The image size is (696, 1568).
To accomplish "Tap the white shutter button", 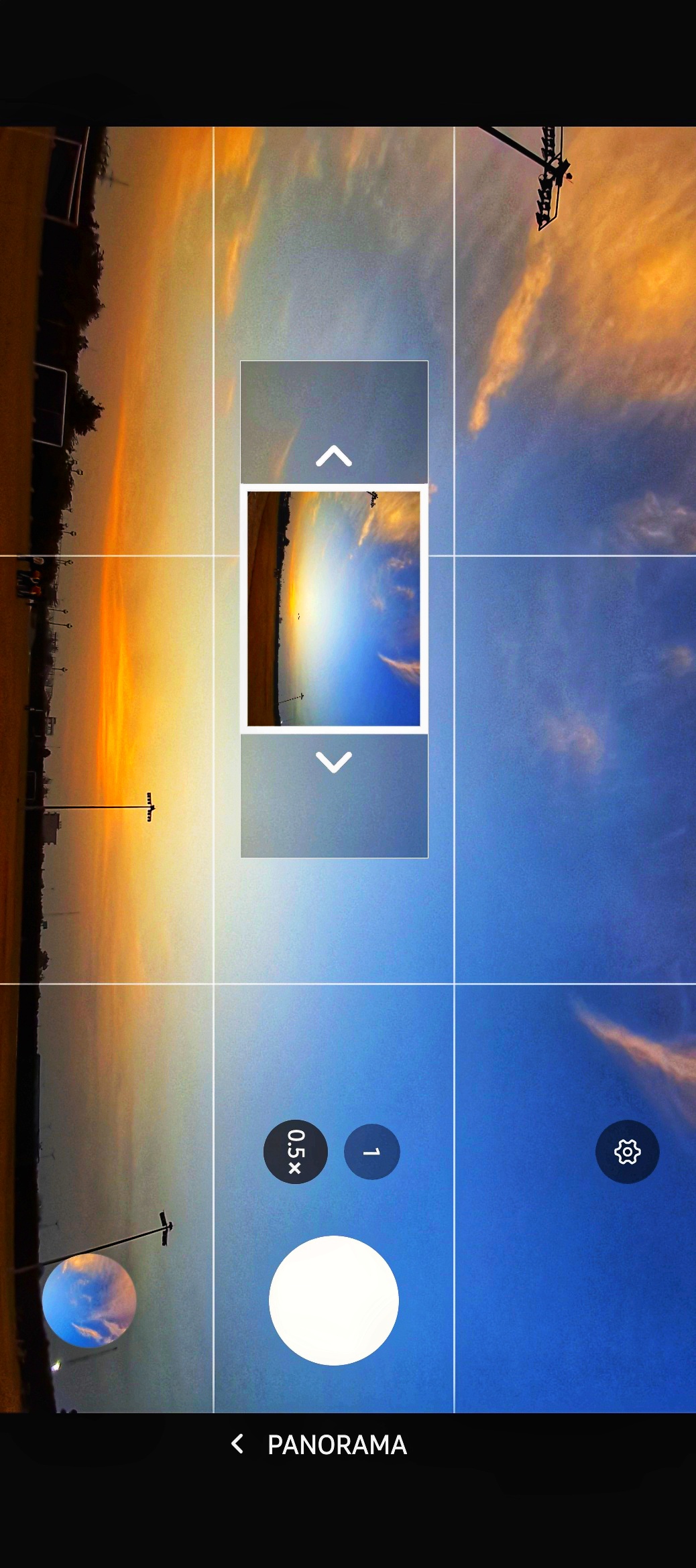I will pyautogui.click(x=333, y=1300).
